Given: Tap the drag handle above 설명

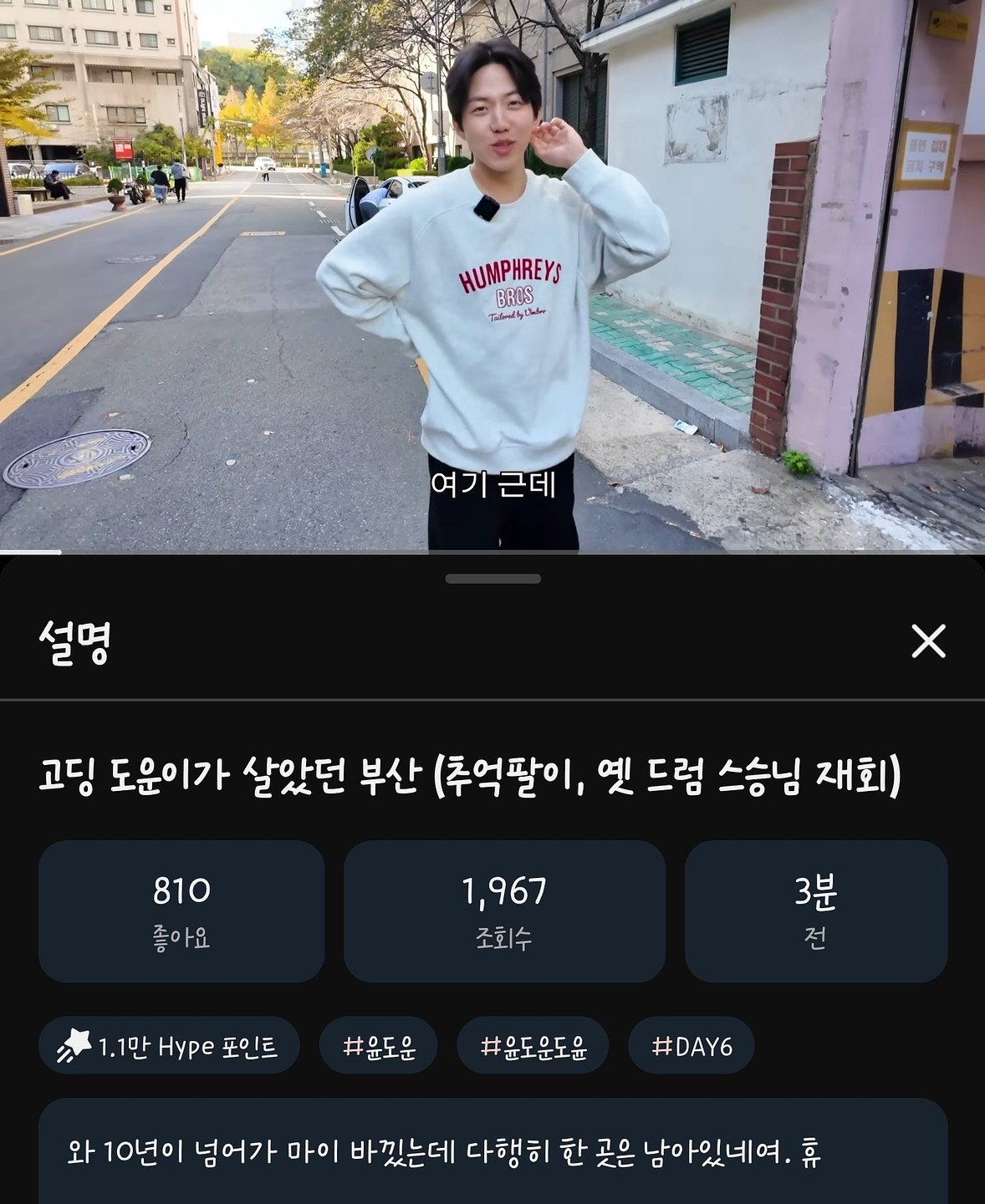Looking at the screenshot, I should tap(492, 579).
